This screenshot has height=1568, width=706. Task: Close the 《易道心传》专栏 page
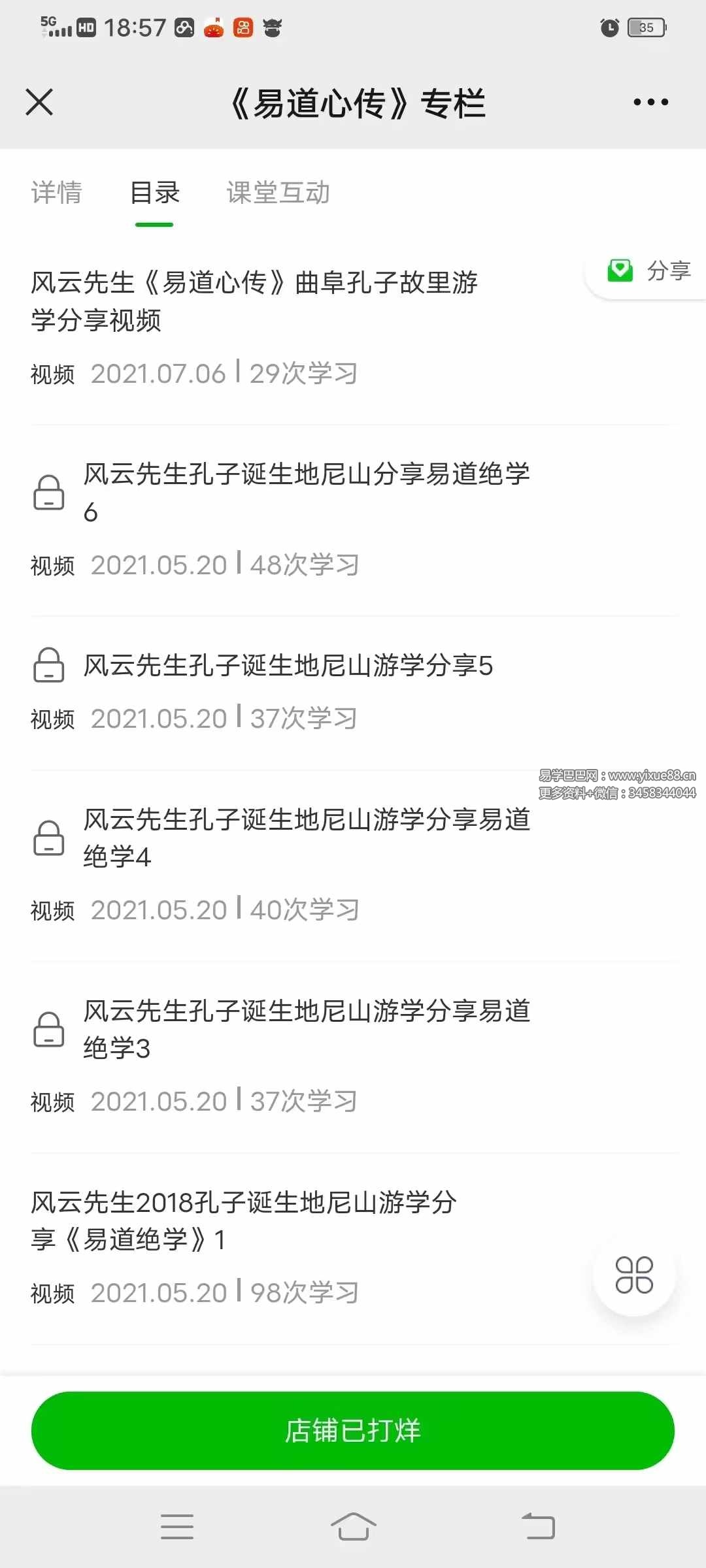[x=40, y=101]
